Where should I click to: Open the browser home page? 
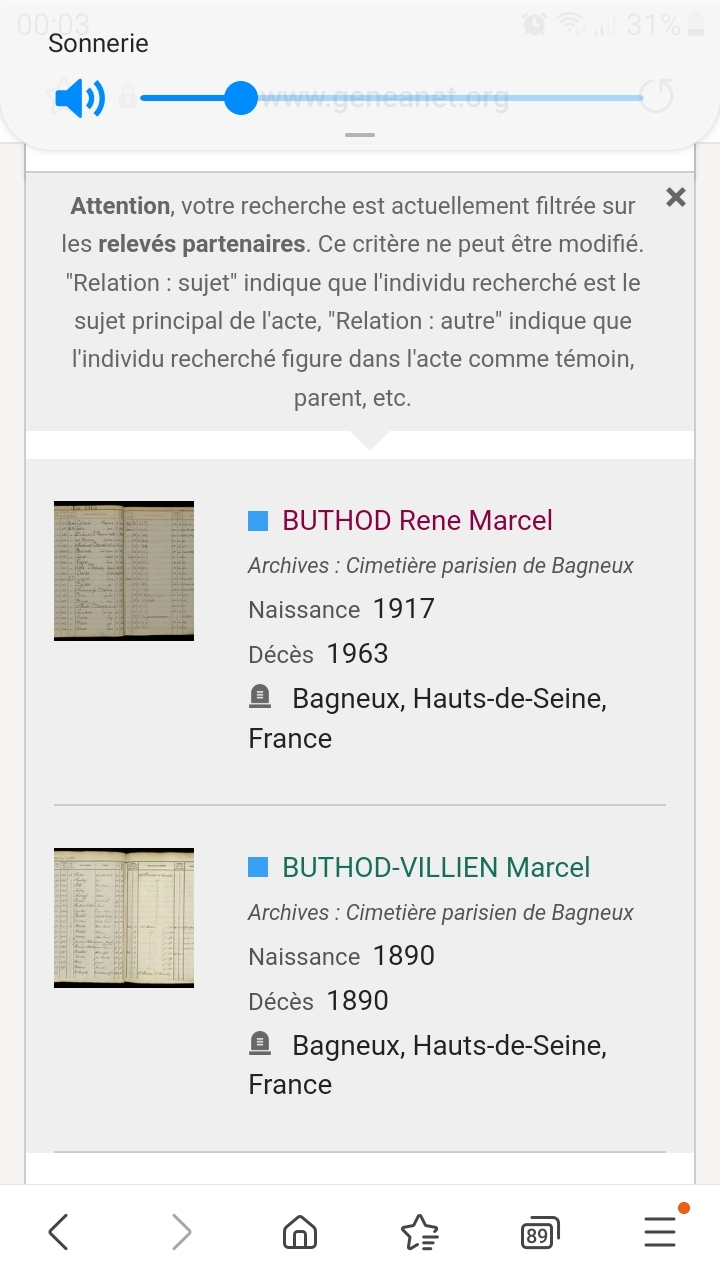tap(300, 1232)
